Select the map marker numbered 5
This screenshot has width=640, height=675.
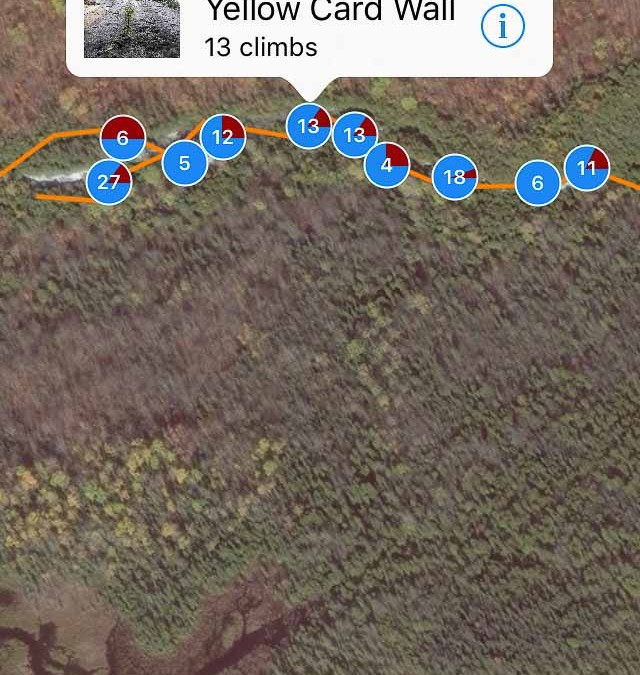pos(185,162)
